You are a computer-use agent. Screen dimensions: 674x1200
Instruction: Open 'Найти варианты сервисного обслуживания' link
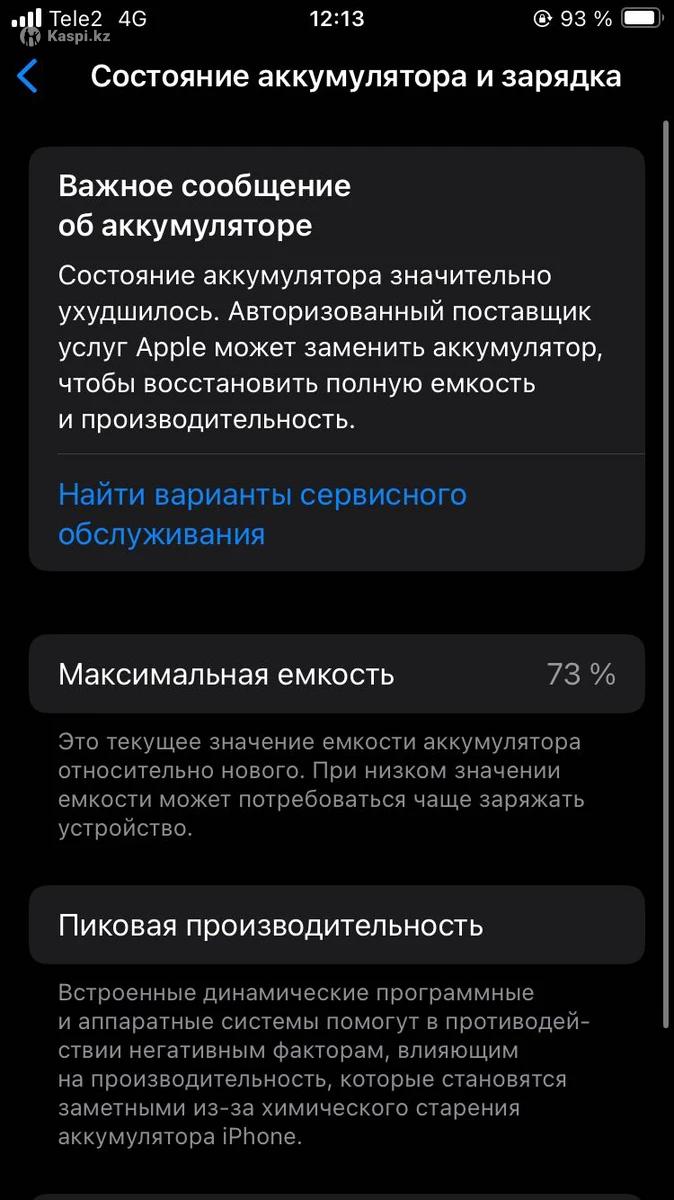coord(262,514)
